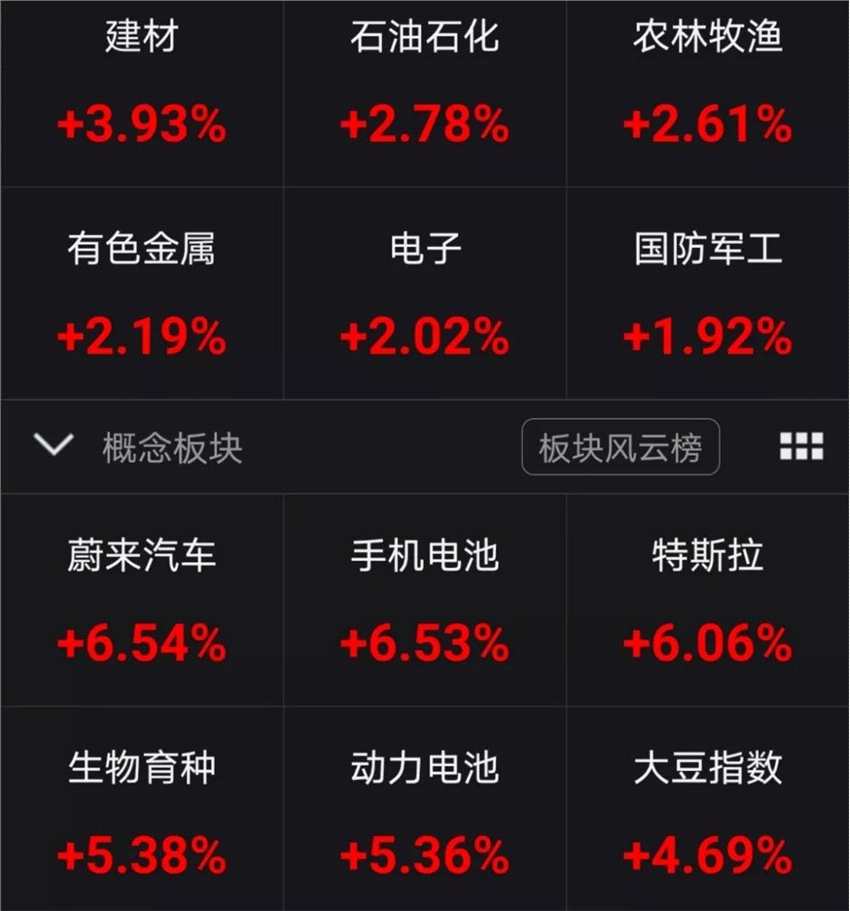Image resolution: width=850 pixels, height=911 pixels.
Task: Collapse the 概念板块 section
Action: [x=53, y=446]
